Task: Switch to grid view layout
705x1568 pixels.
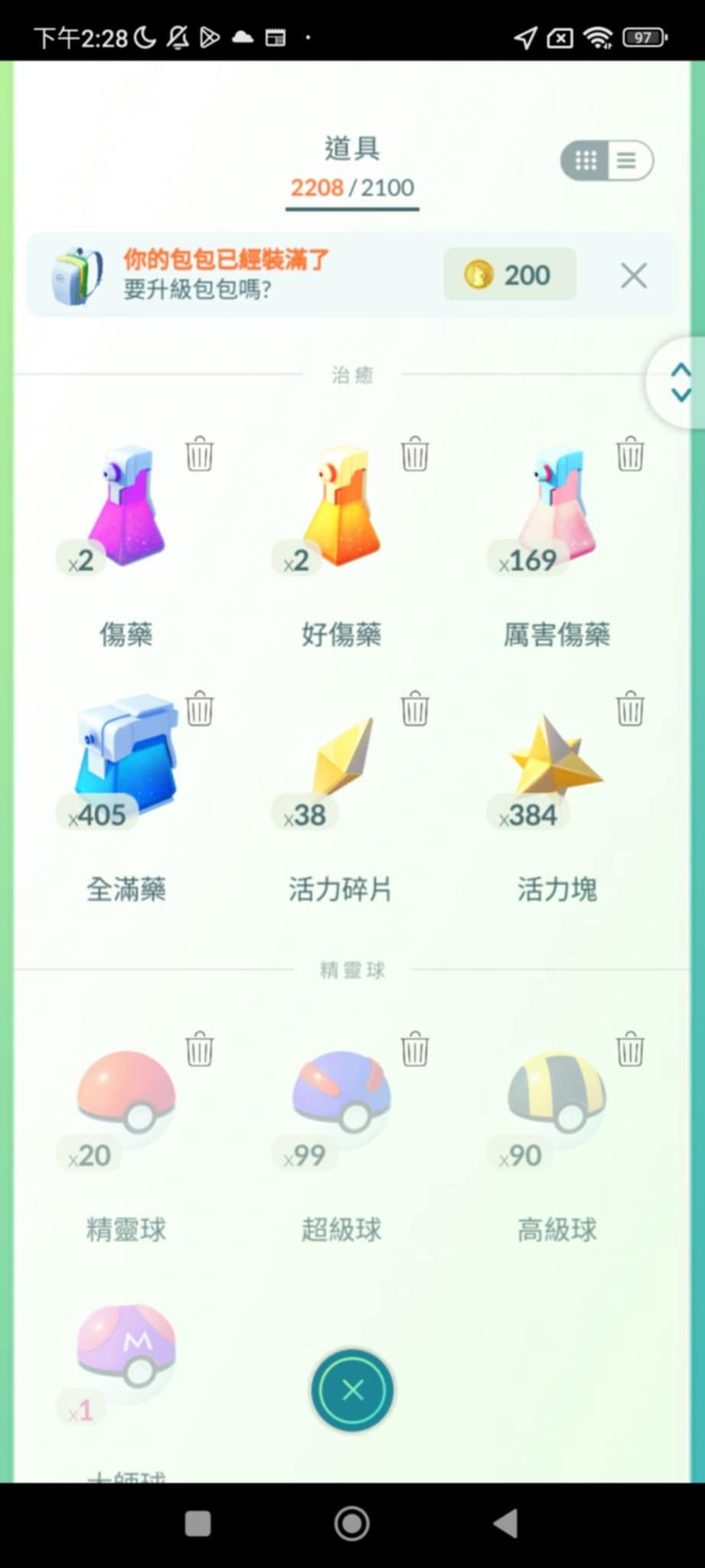Action: coord(585,160)
